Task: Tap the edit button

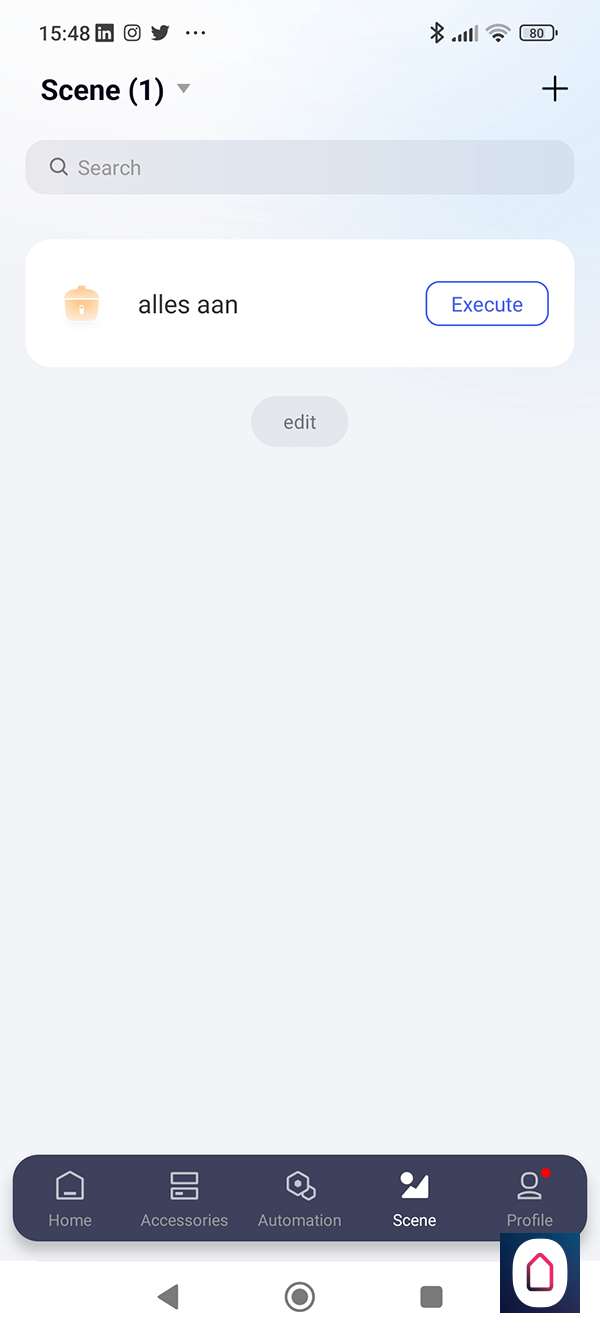Action: pos(299,422)
